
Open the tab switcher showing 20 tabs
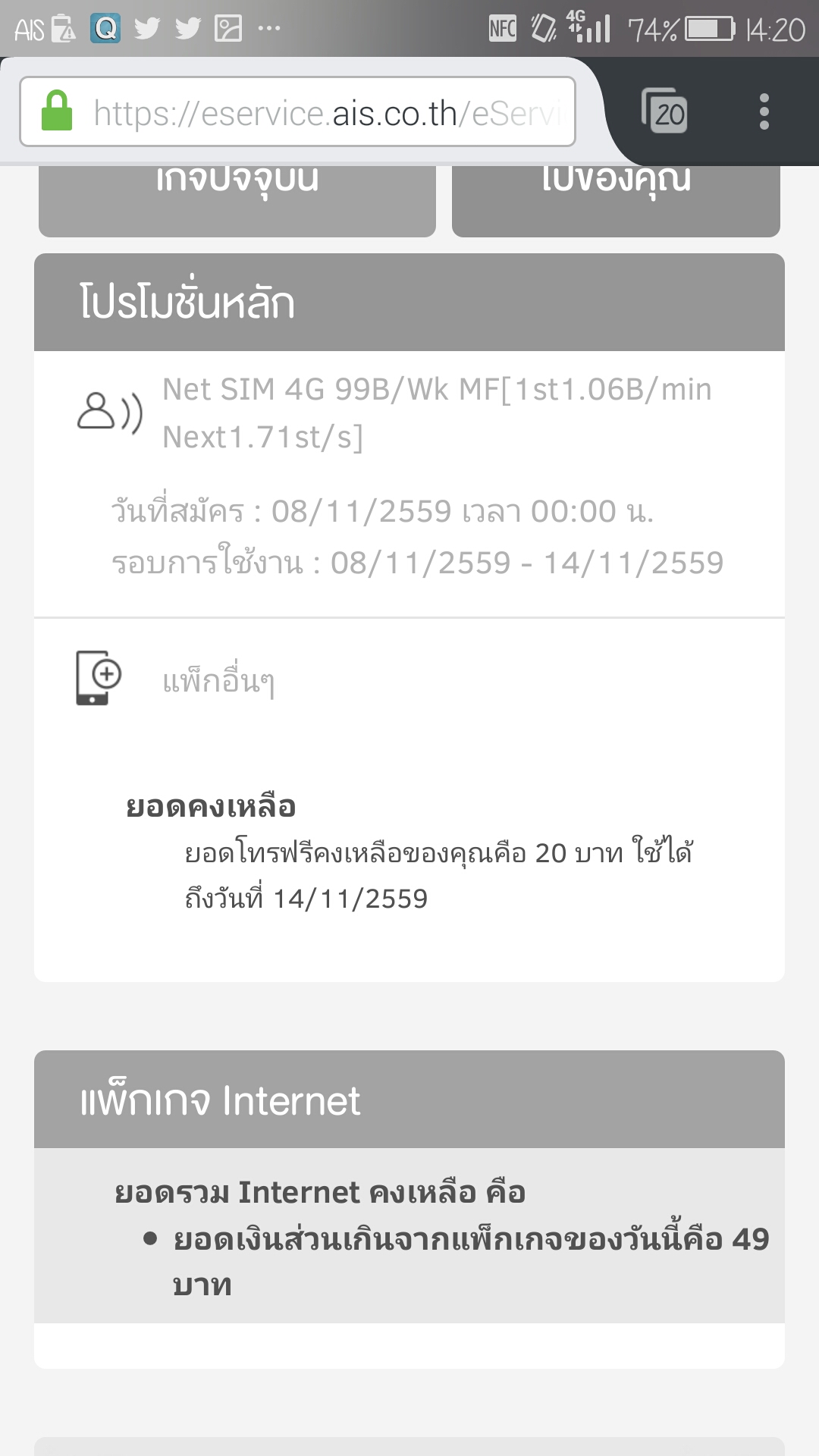pyautogui.click(x=664, y=111)
